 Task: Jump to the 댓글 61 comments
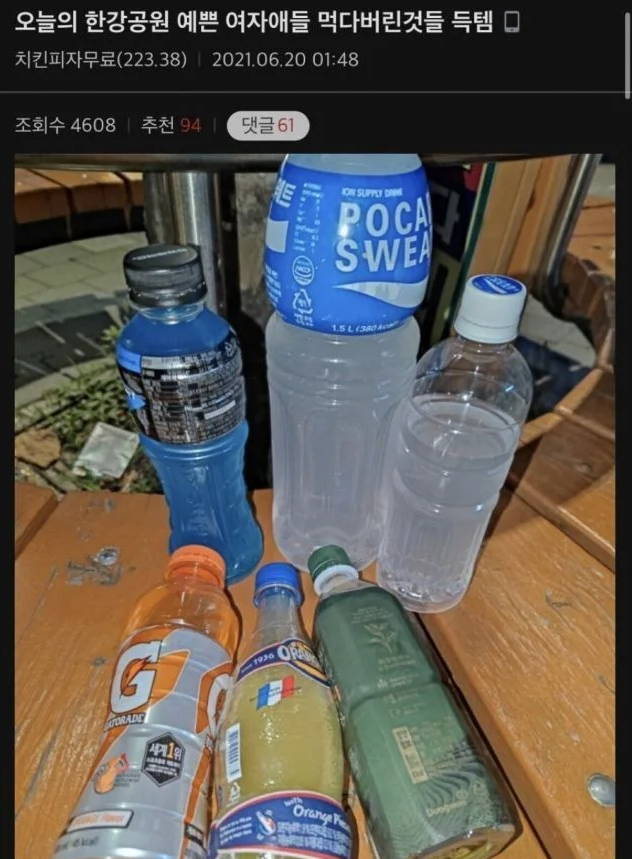pyautogui.click(x=268, y=125)
